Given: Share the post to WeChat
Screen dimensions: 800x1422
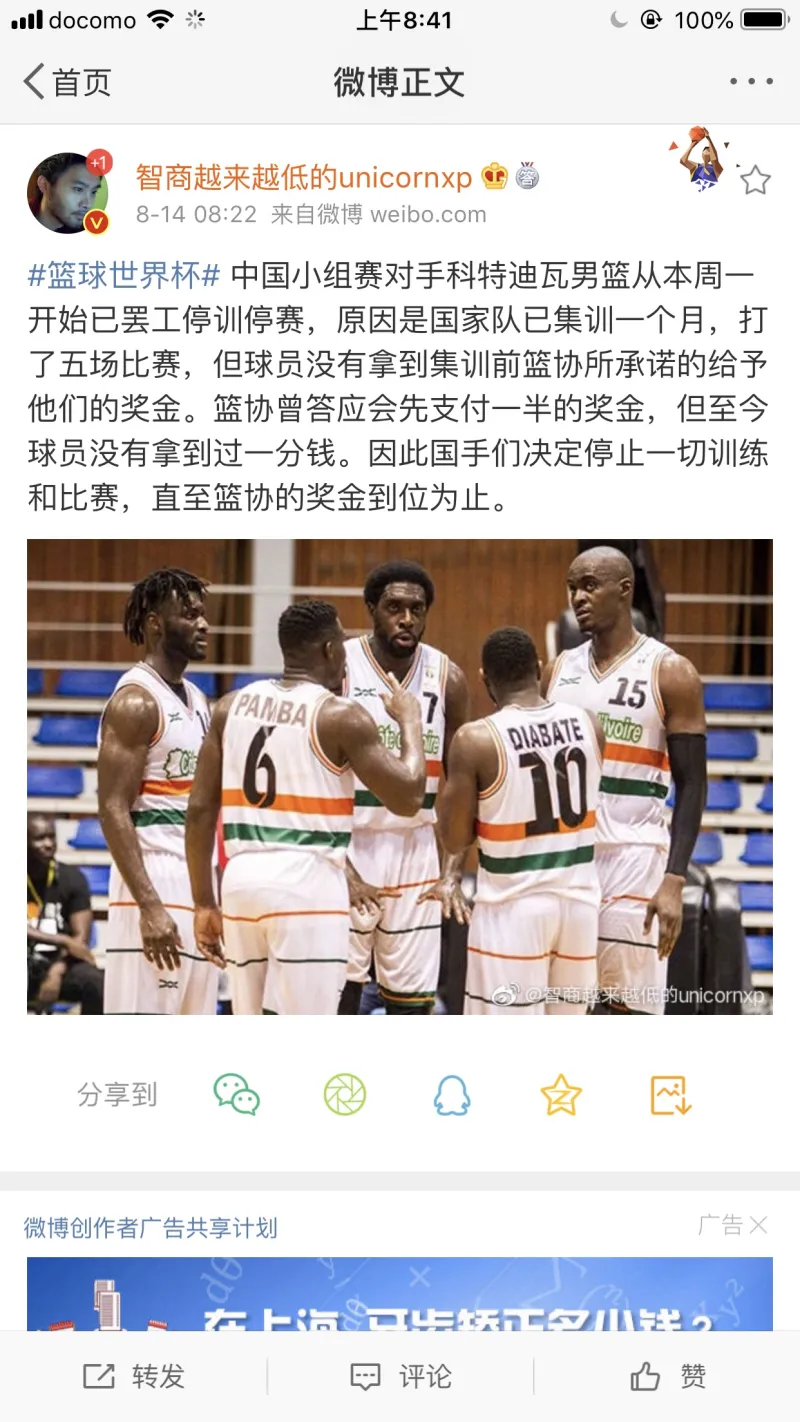Looking at the screenshot, I should coord(237,1094).
